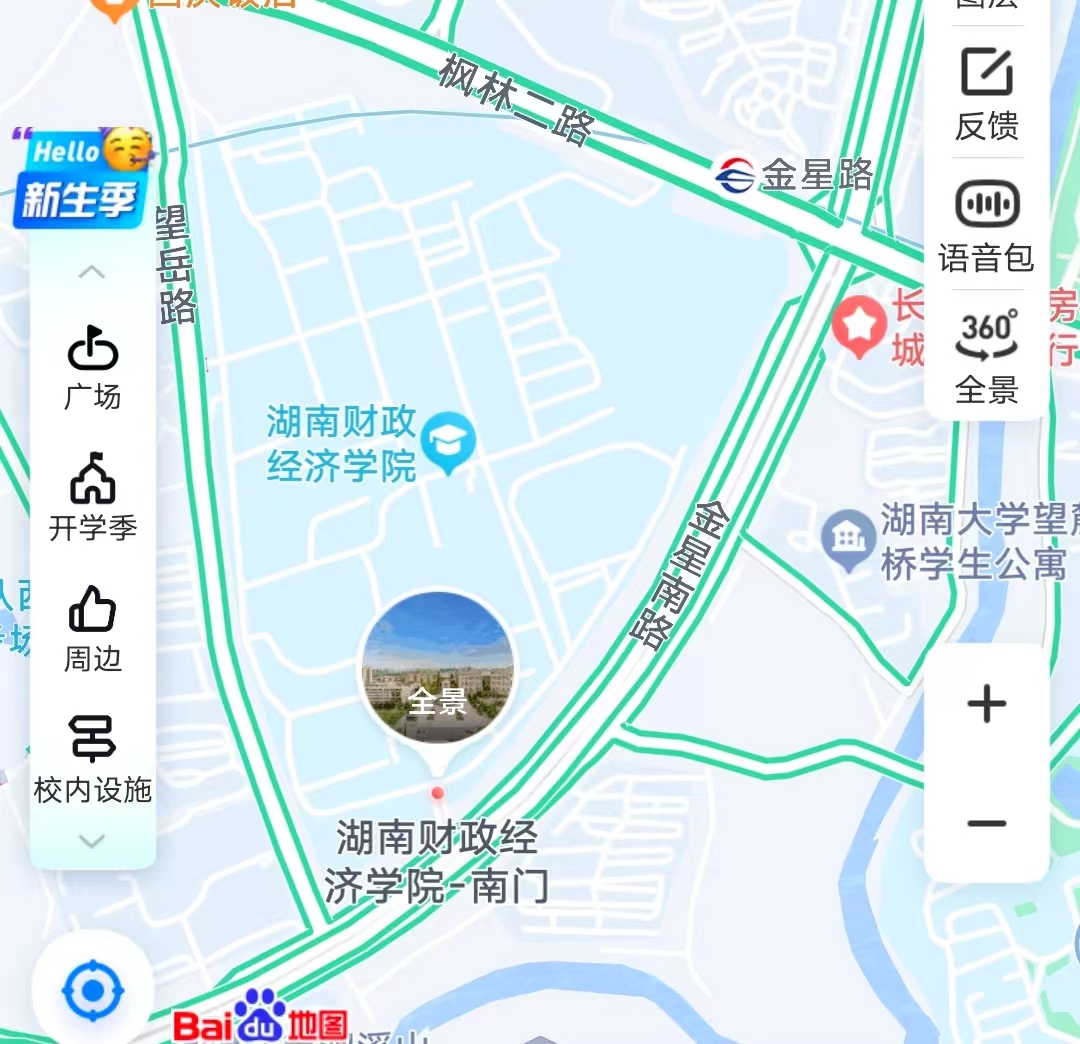The image size is (1080, 1044).
Task: Select the 开学季 category
Action: [93, 497]
